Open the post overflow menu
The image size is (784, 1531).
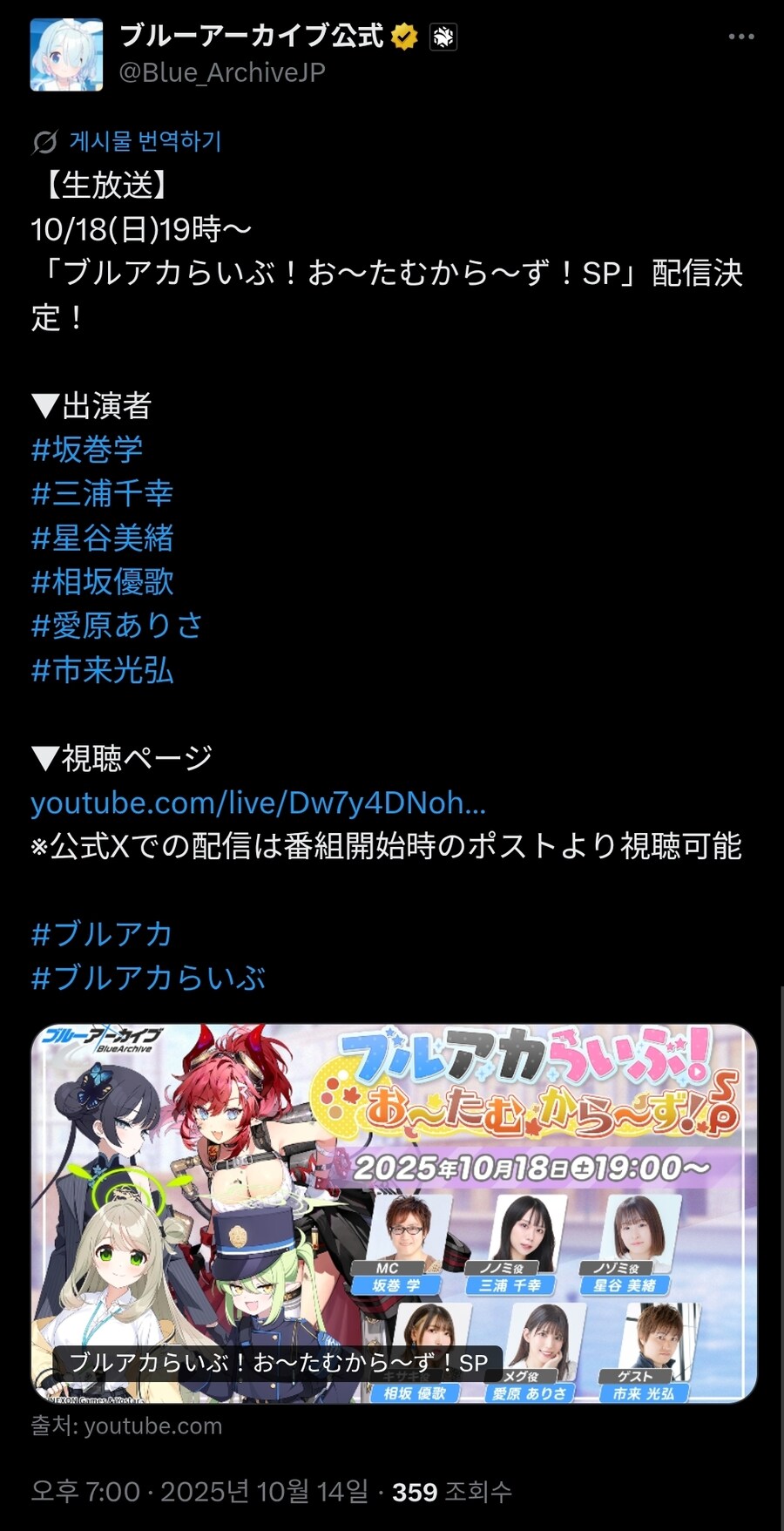tap(740, 37)
